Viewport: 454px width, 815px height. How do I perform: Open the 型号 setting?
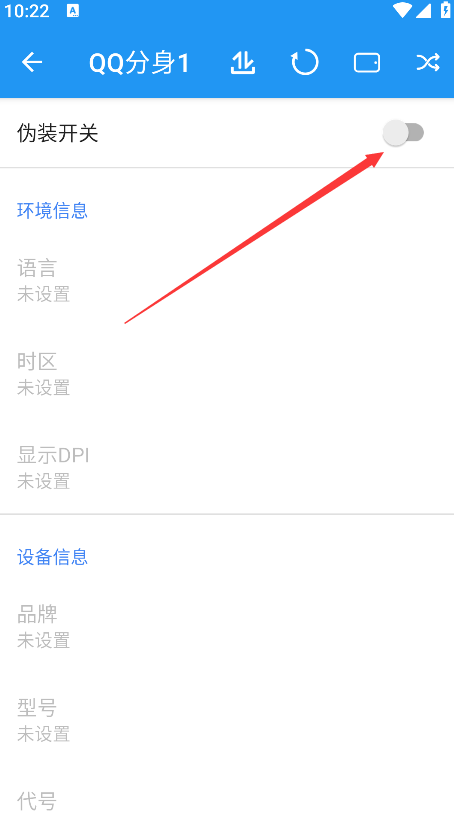pos(227,720)
